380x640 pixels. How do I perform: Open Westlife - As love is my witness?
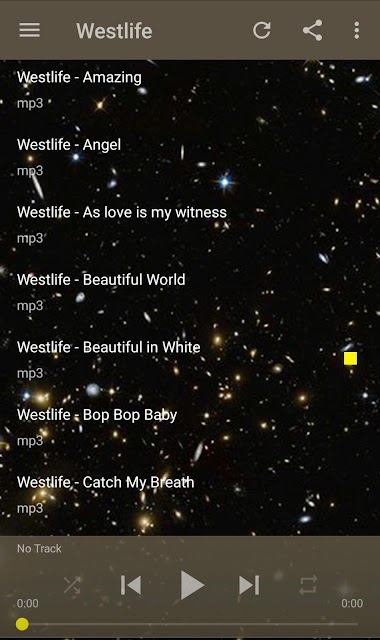190,224
